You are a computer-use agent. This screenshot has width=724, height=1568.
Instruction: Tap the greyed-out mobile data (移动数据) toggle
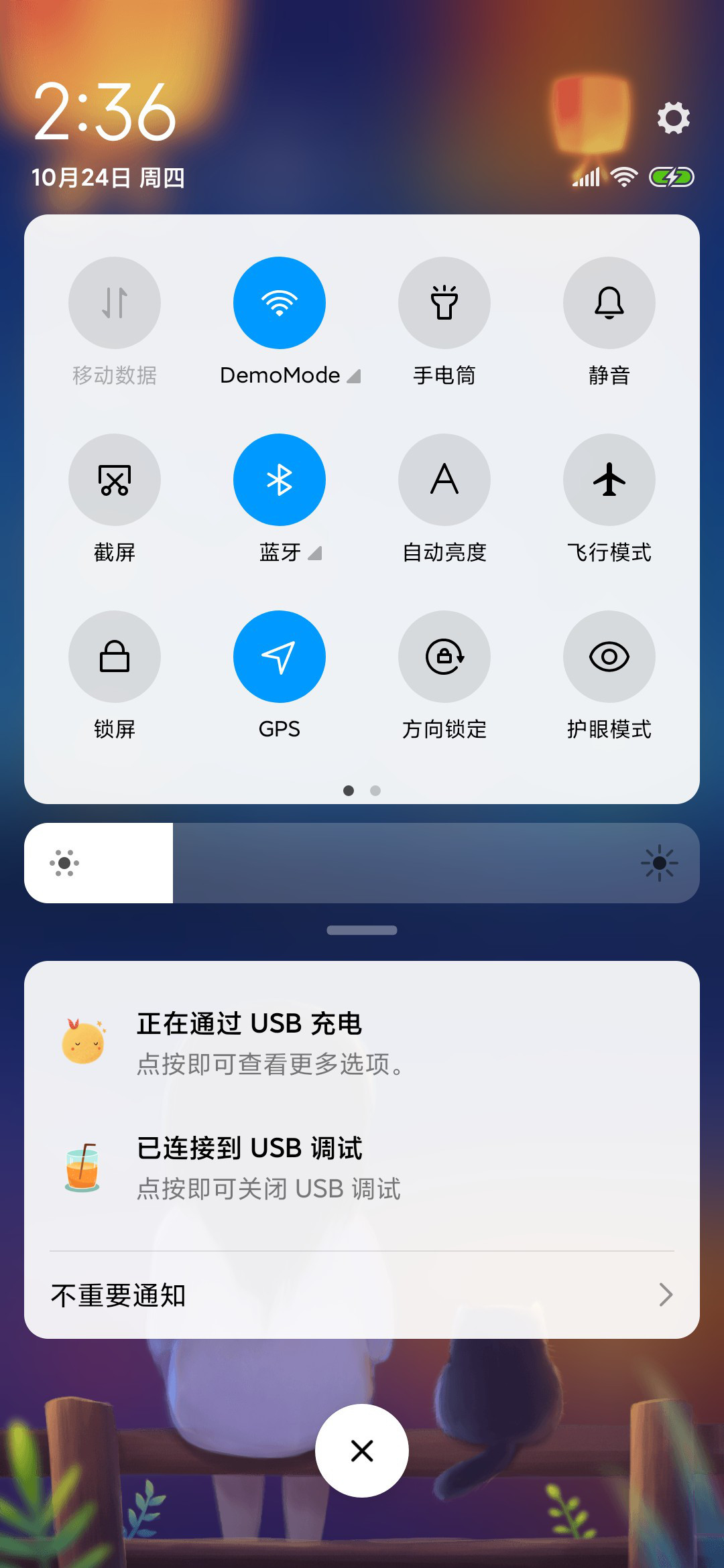(x=115, y=303)
